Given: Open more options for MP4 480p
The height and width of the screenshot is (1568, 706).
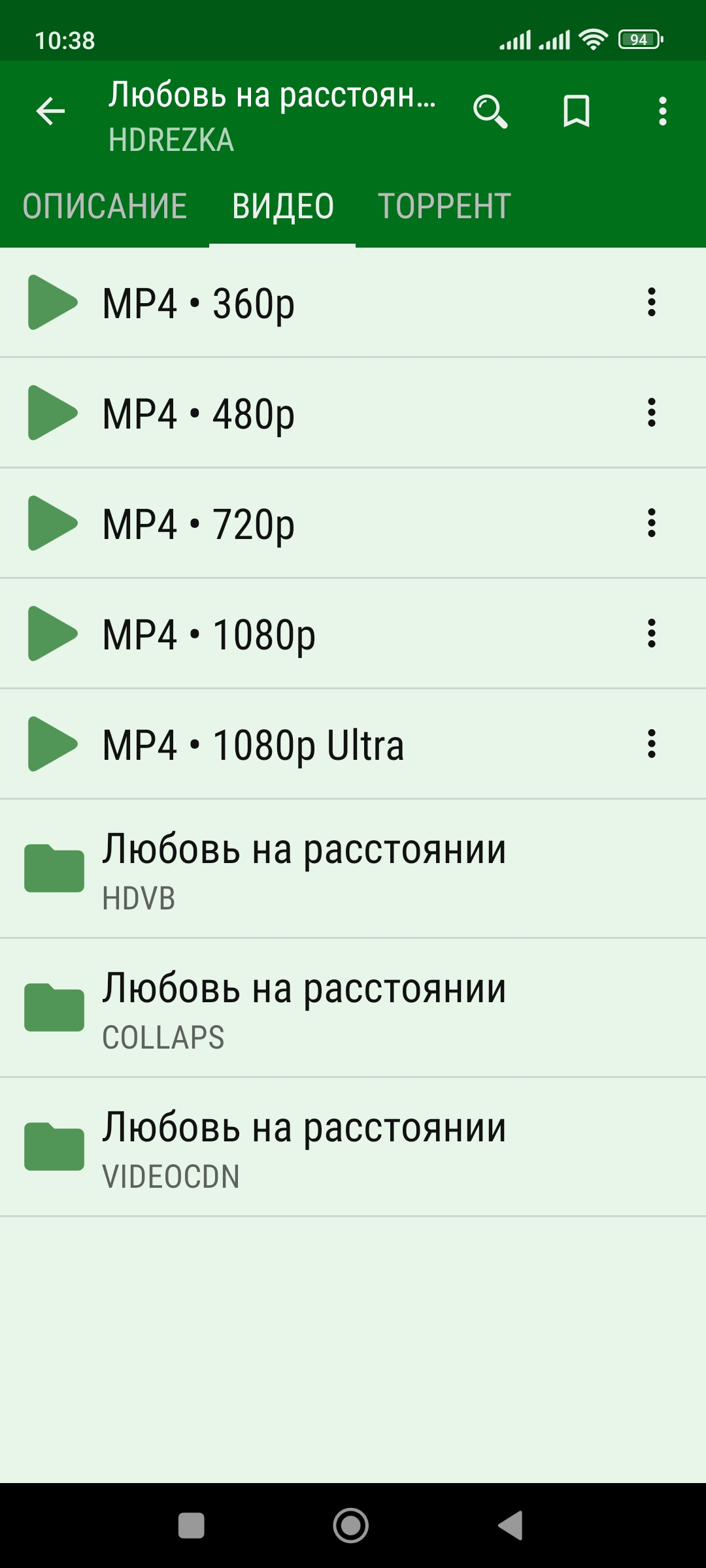Looking at the screenshot, I should pos(651,413).
